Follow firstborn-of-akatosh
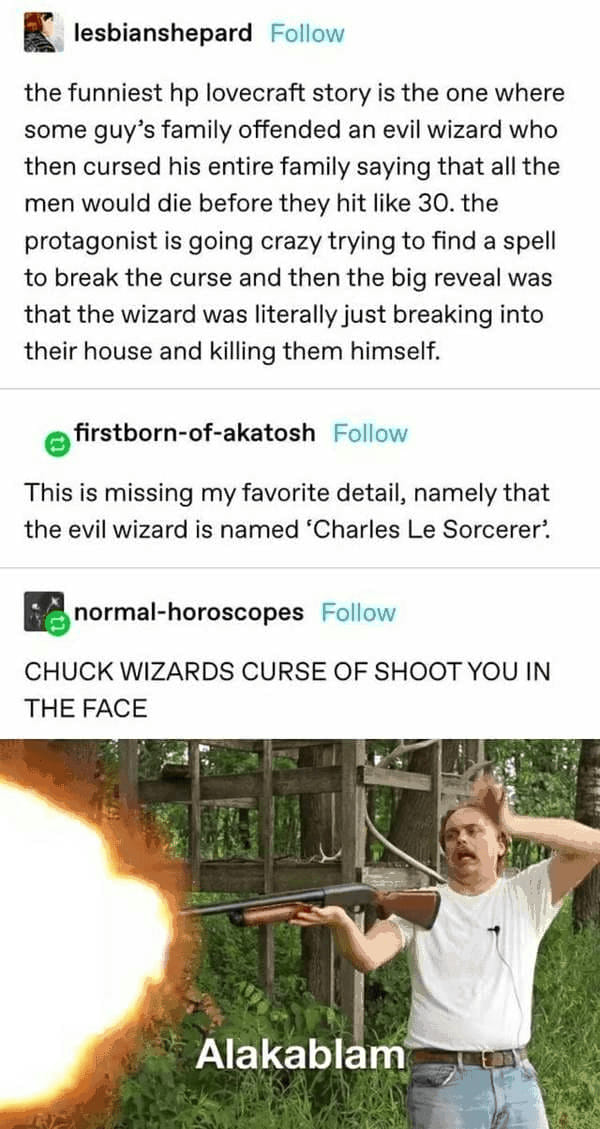The width and height of the screenshot is (600, 1129). pyautogui.click(x=370, y=433)
